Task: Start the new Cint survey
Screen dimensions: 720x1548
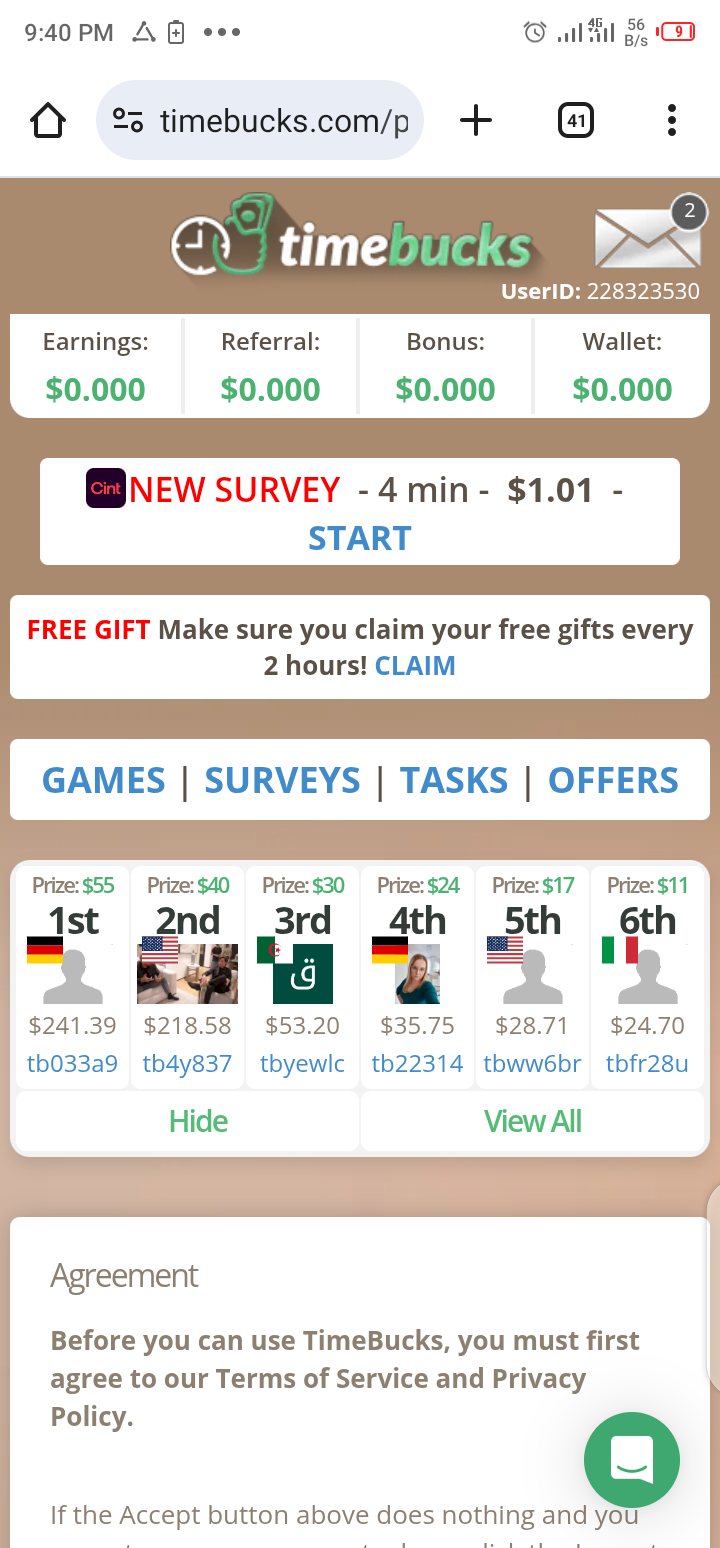Action: click(359, 538)
